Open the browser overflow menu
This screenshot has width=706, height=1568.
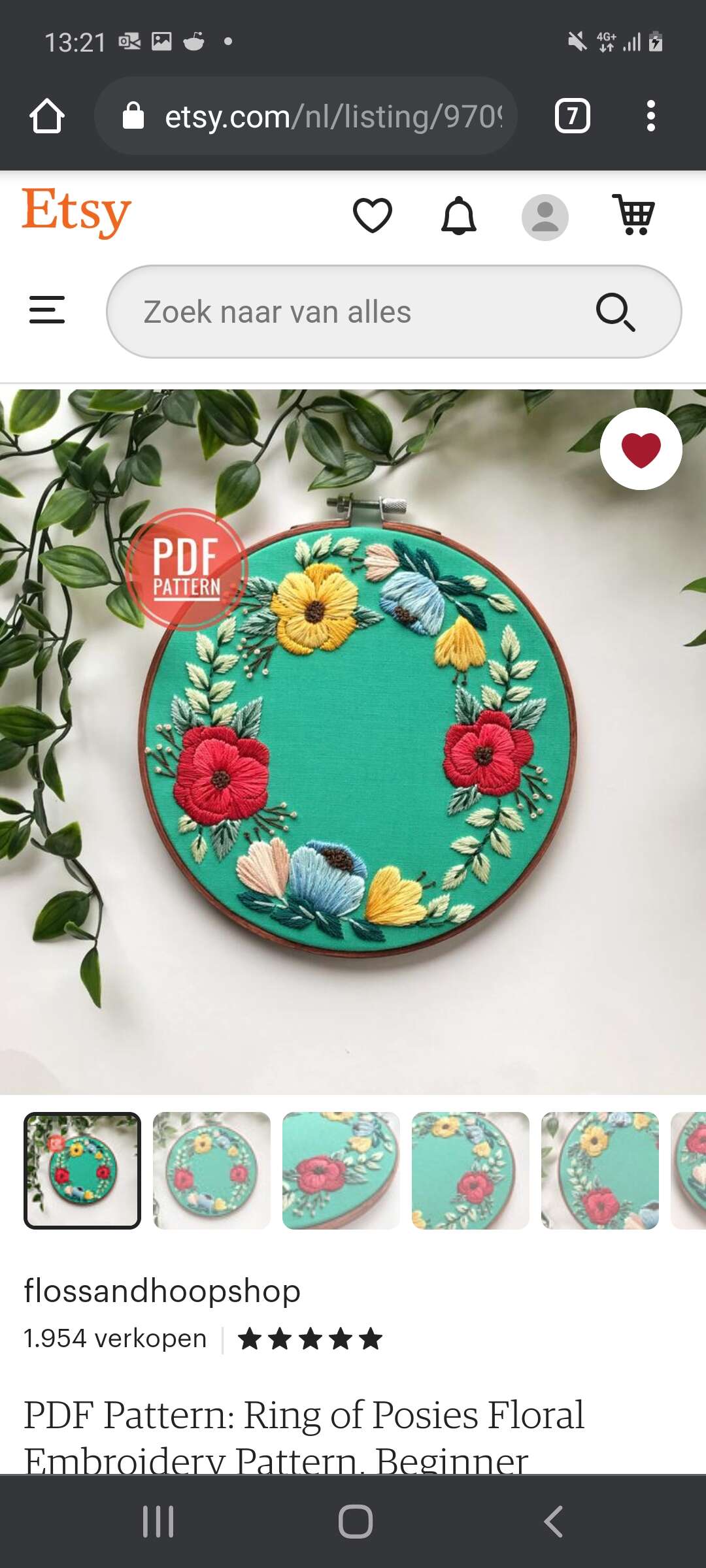click(650, 116)
